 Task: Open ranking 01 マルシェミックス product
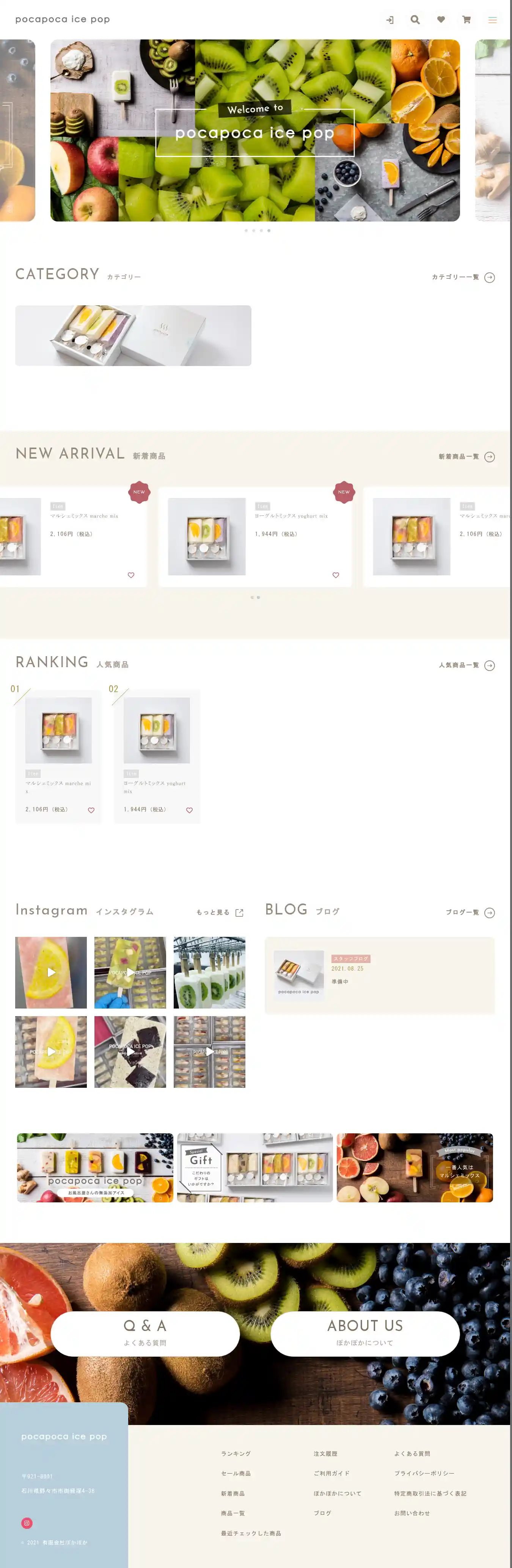[58, 731]
